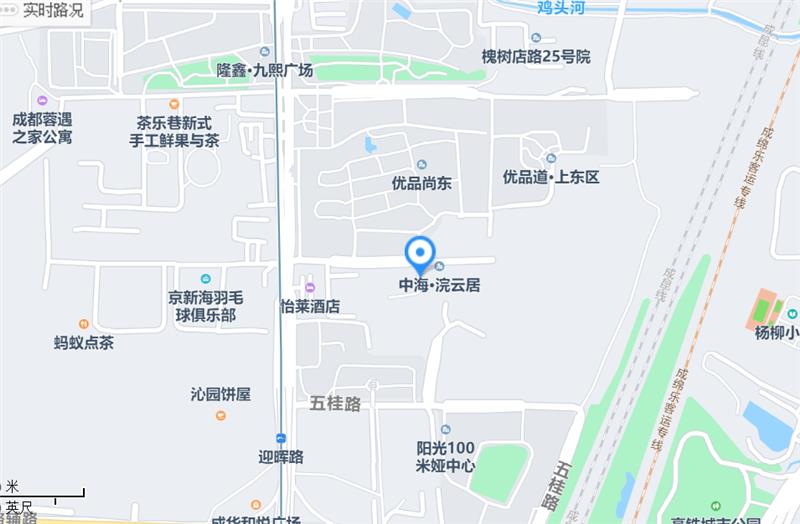Viewport: 800px width, 524px height.
Task: Select 怡莱酒店 on the map
Action: click(x=309, y=306)
